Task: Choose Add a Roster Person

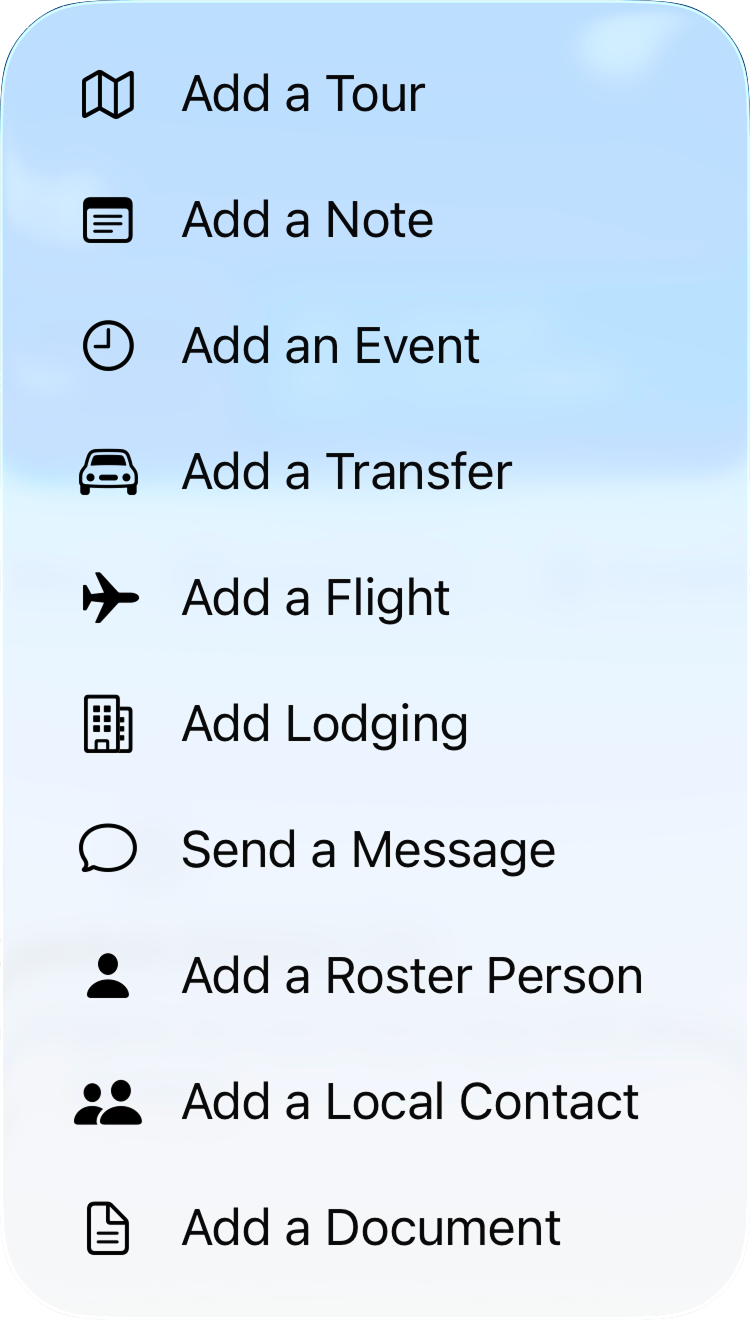Action: pos(413,975)
